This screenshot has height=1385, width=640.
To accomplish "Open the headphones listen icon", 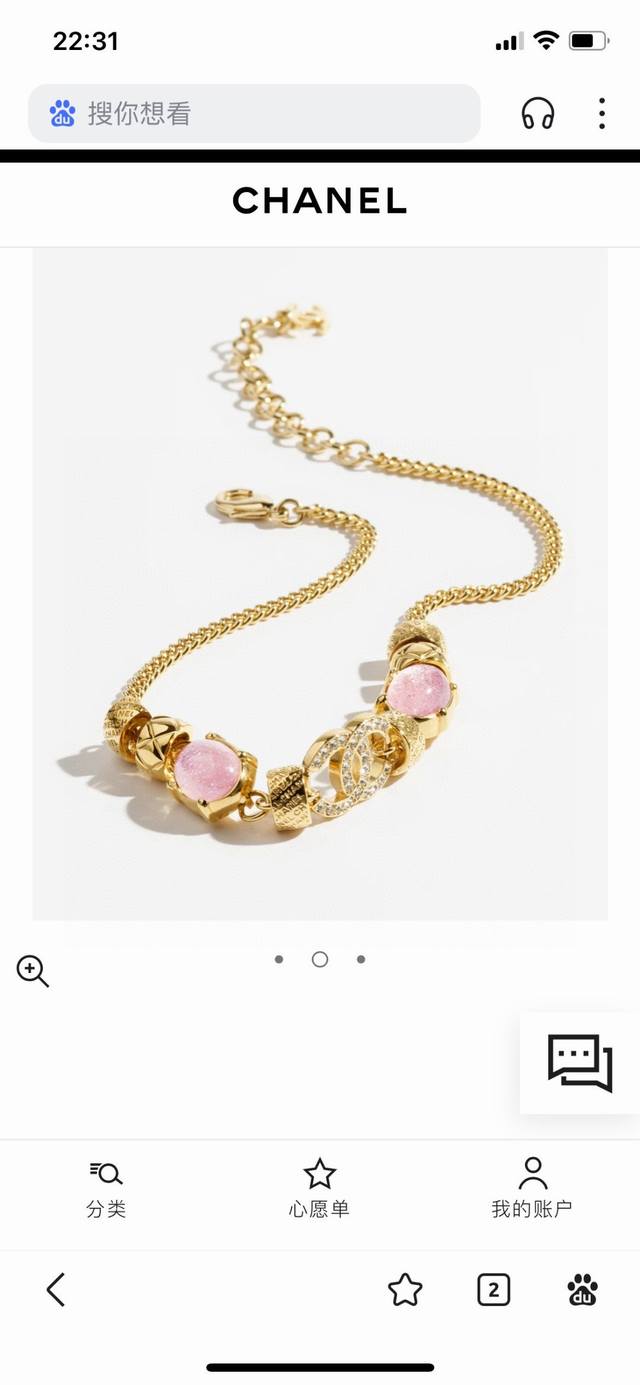I will click(538, 113).
